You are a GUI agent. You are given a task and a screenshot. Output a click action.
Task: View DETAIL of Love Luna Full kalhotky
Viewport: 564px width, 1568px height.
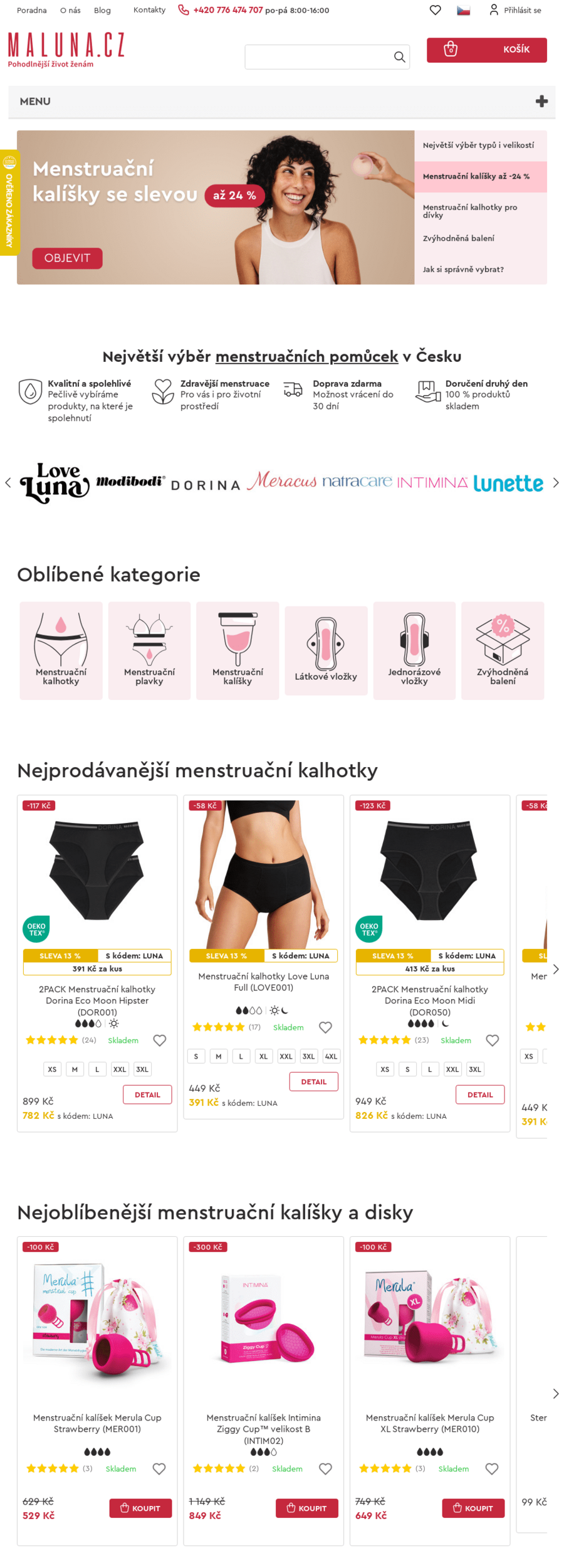313,1081
